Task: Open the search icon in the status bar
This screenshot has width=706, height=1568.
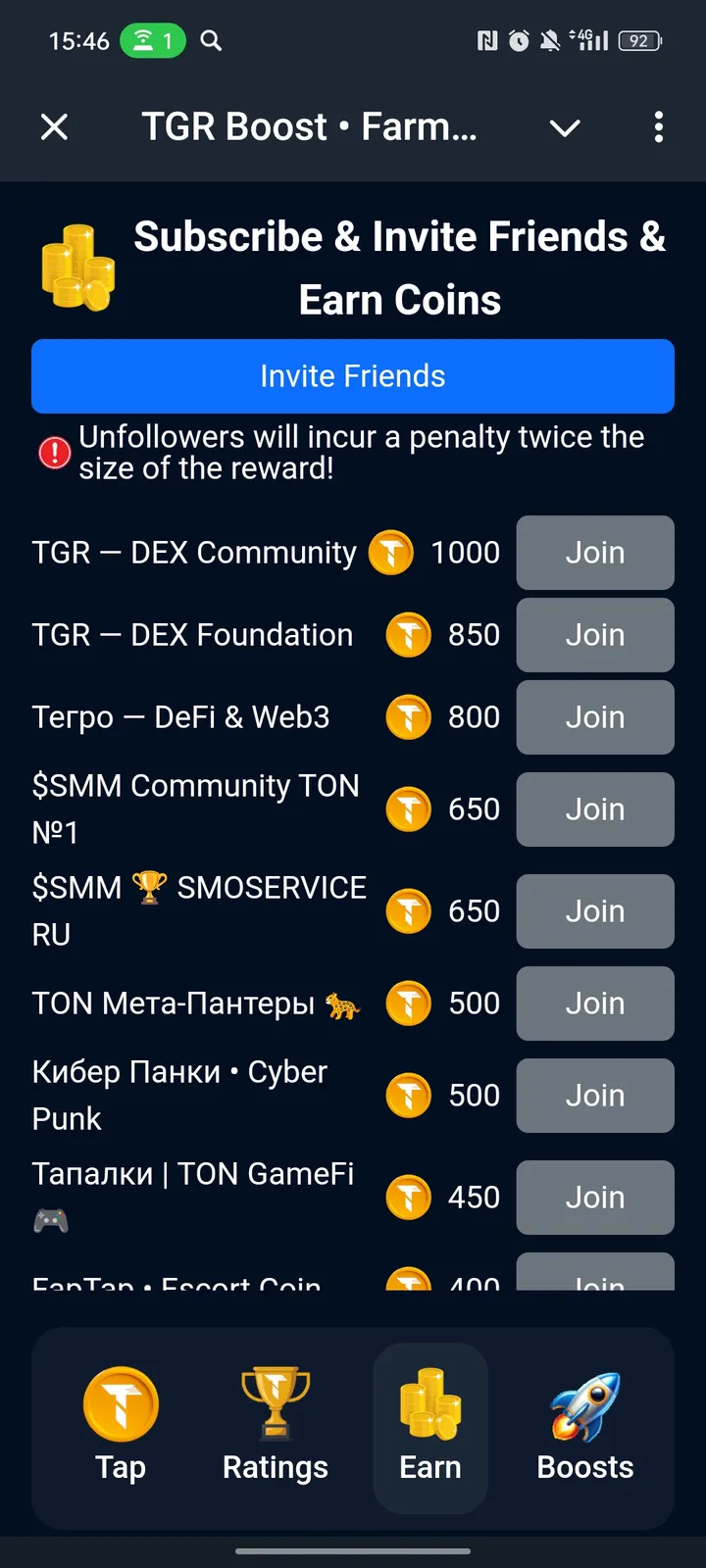Action: 211,40
